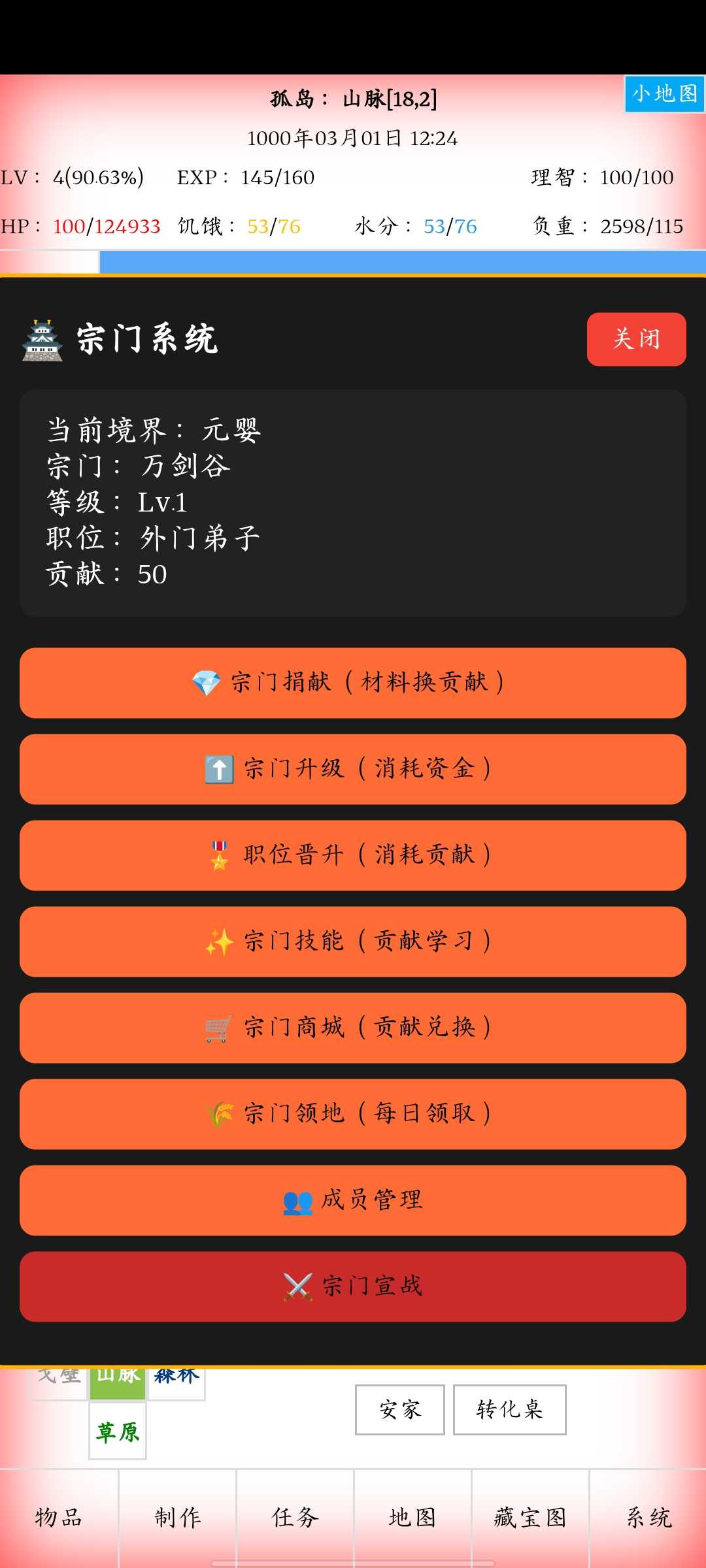Go to the 系统 system tab
Screen dimensions: 706x1568
[x=648, y=1517]
